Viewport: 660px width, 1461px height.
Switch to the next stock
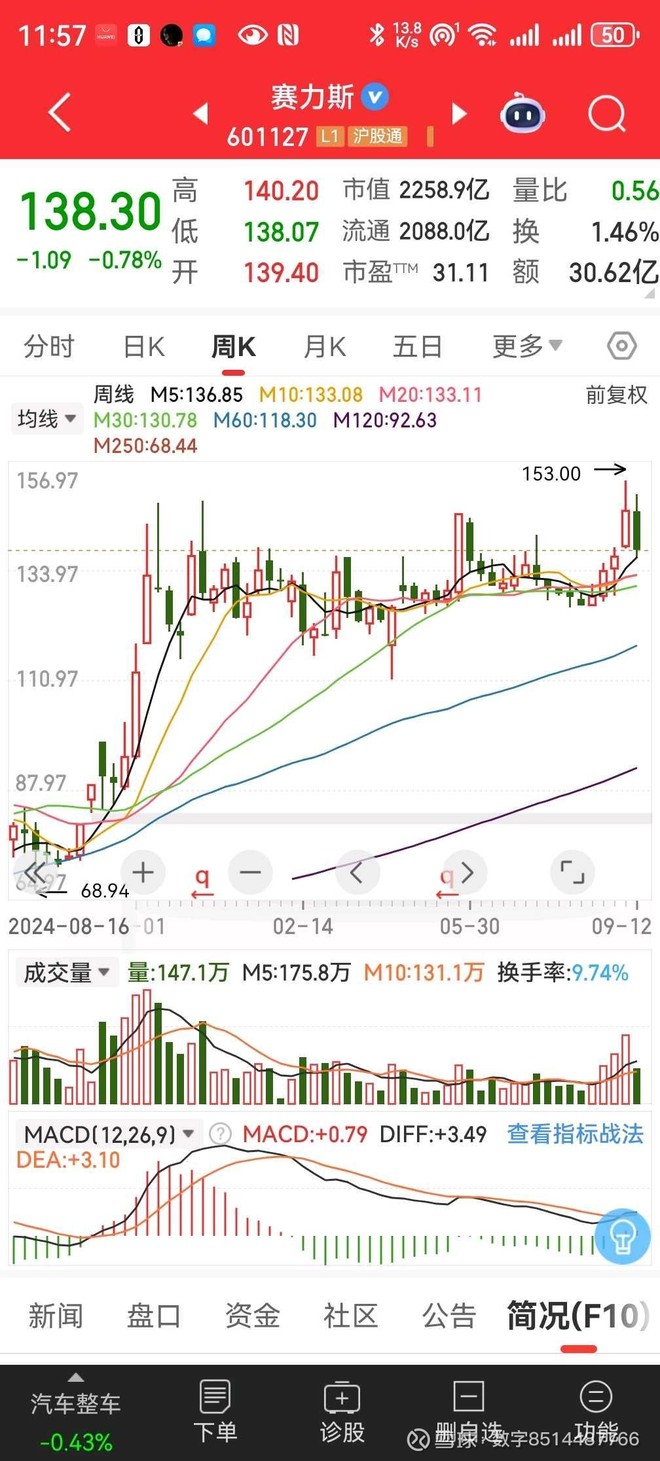459,113
